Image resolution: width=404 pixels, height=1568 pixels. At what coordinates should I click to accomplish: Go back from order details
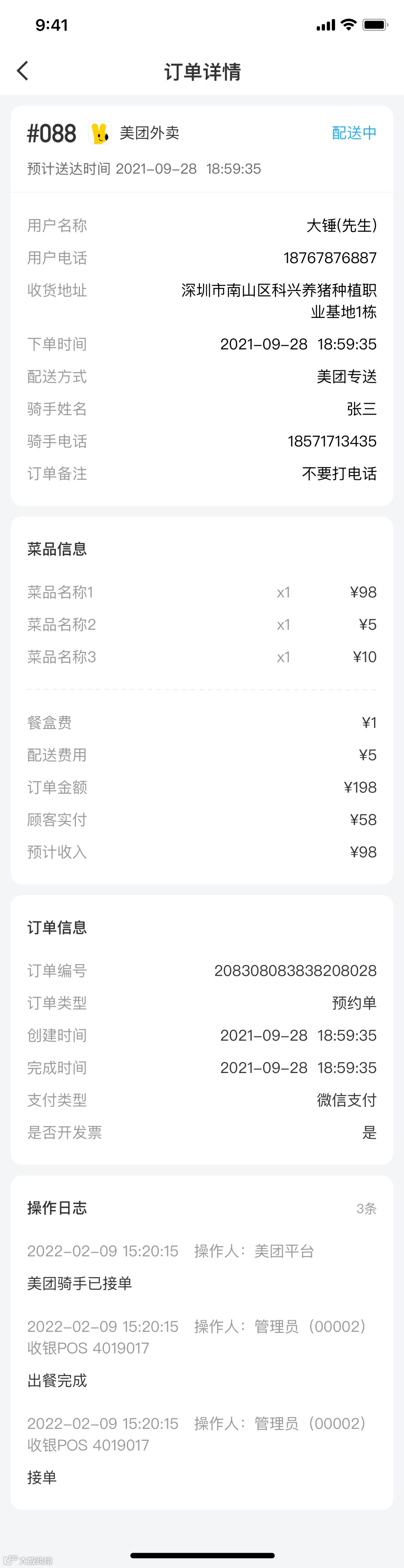pos(22,71)
